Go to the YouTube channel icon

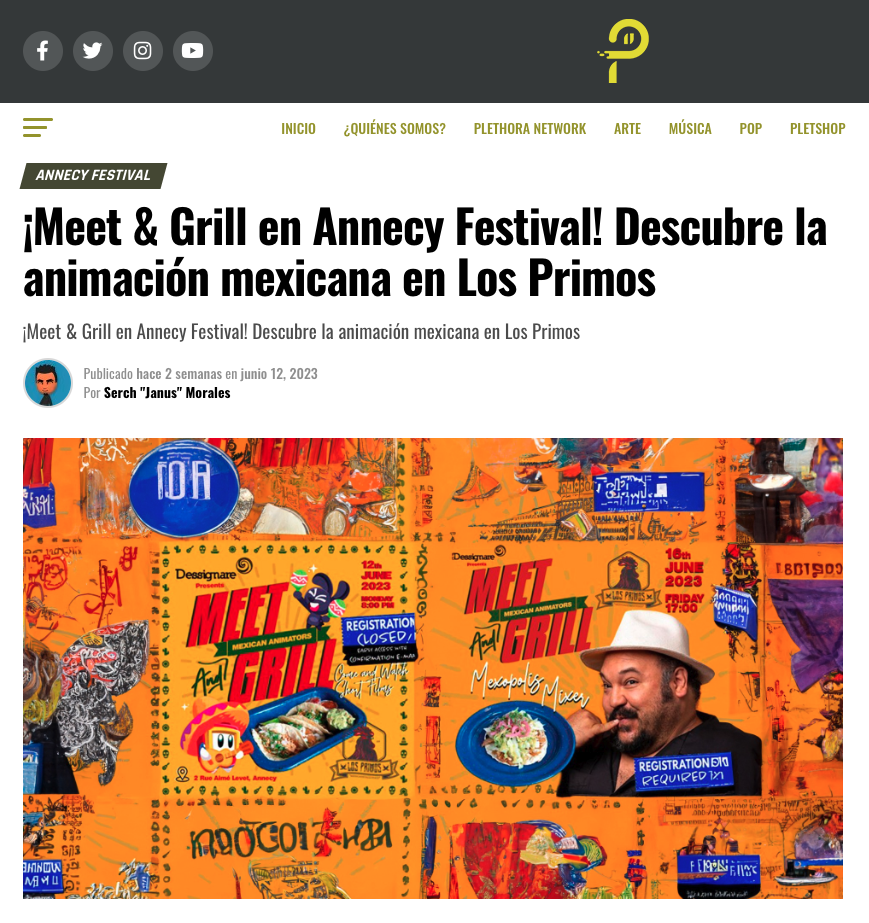coord(193,51)
